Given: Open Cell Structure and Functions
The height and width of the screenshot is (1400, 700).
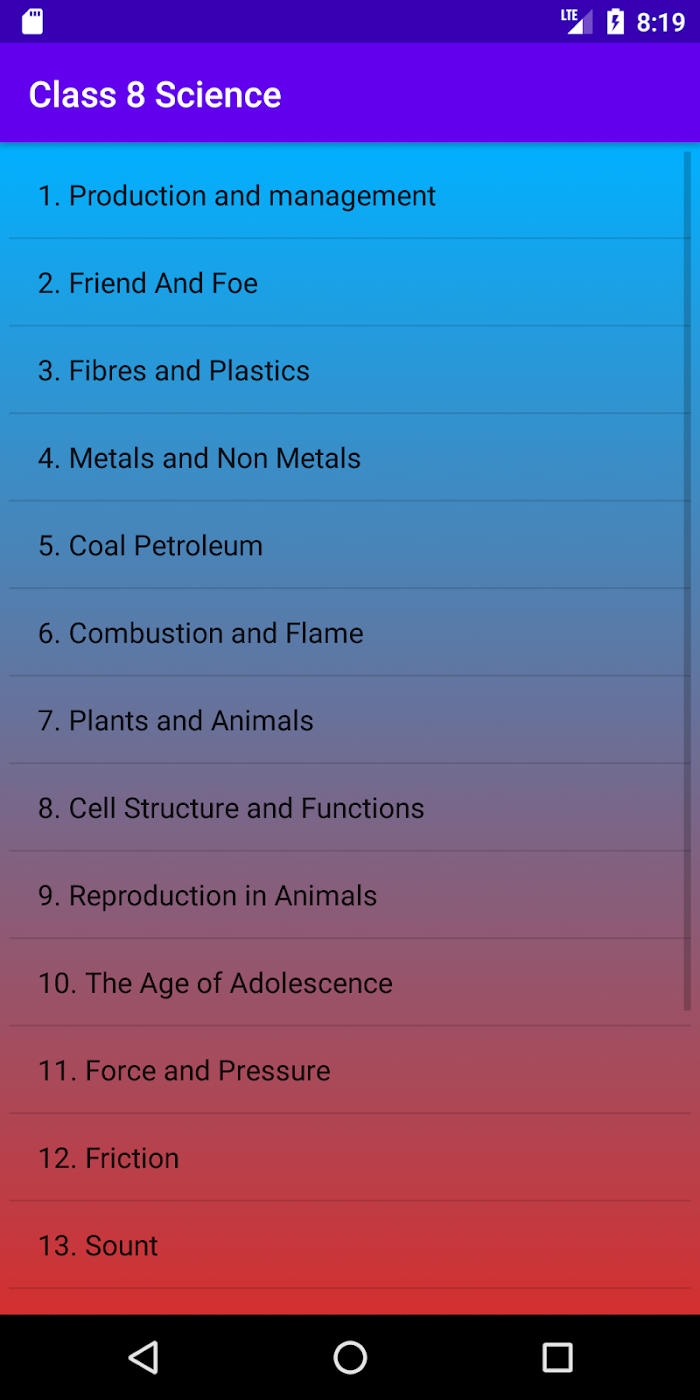Looking at the screenshot, I should click(x=350, y=808).
